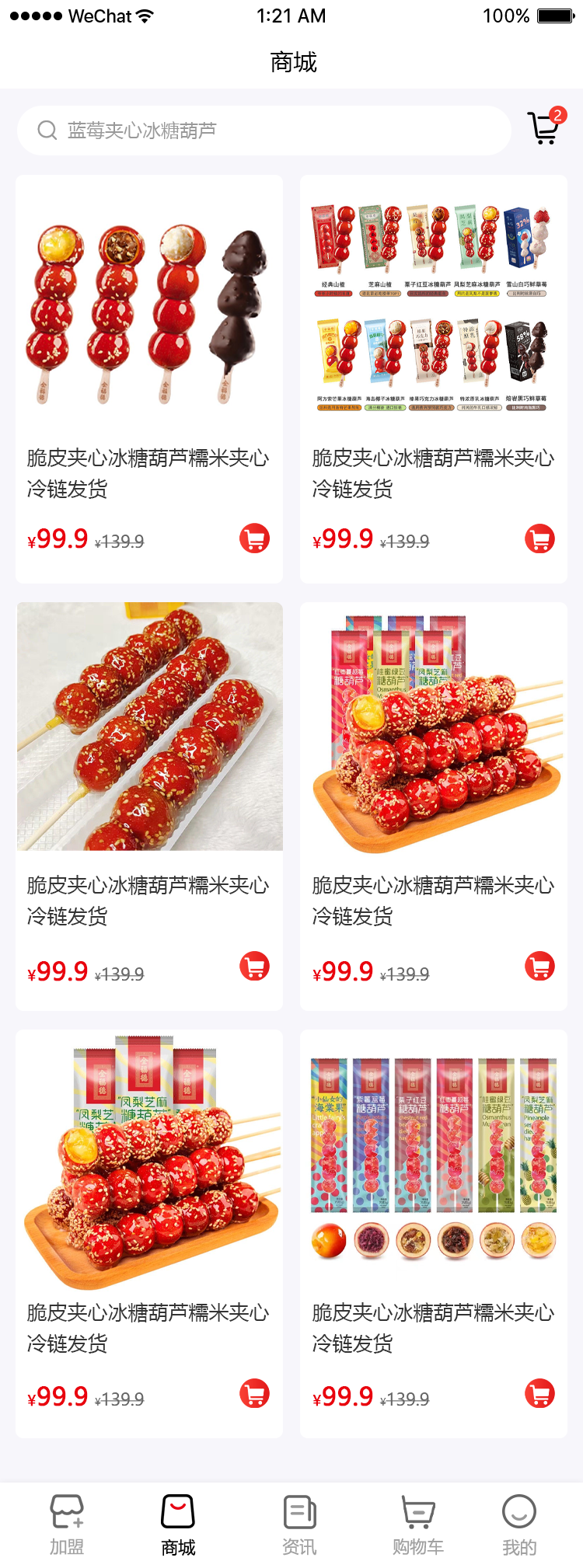The width and height of the screenshot is (583, 1568).
Task: Open the 资讯 news icon
Action: pos(299,1510)
